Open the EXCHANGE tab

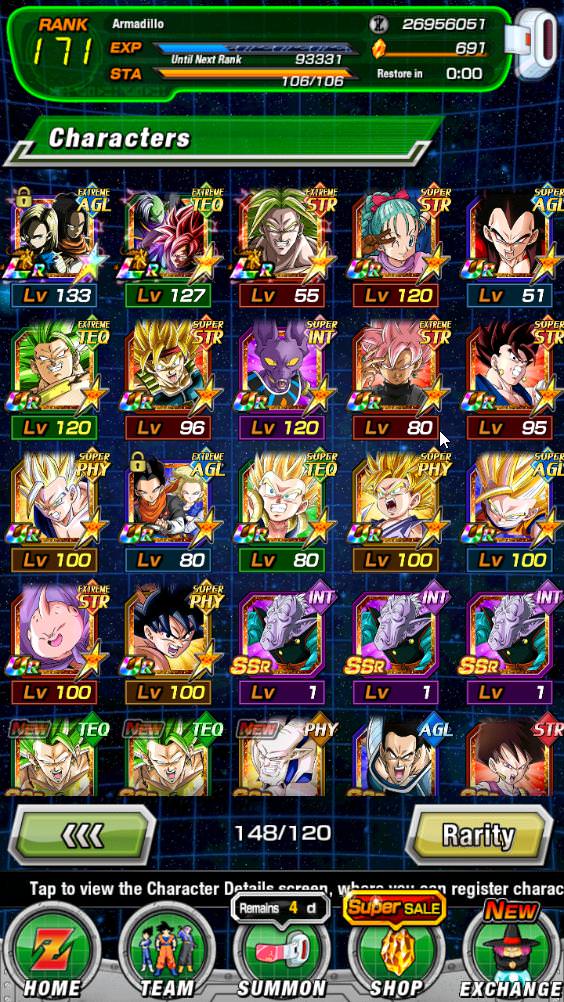click(x=512, y=952)
